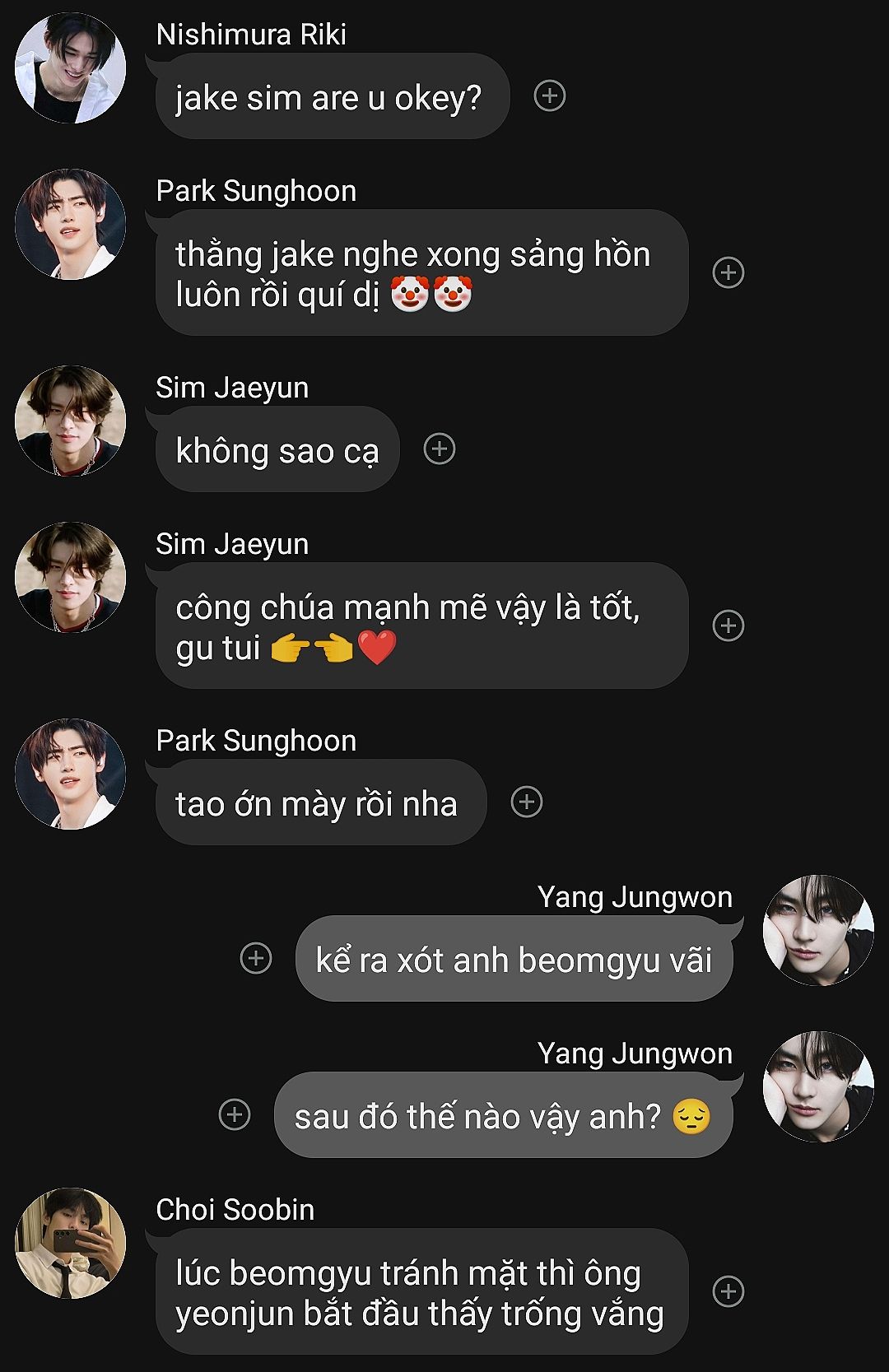The image size is (889, 1372).
Task: Add reaction to Sunghoon's "thằng jake nghe xong" message
Action: (x=728, y=272)
